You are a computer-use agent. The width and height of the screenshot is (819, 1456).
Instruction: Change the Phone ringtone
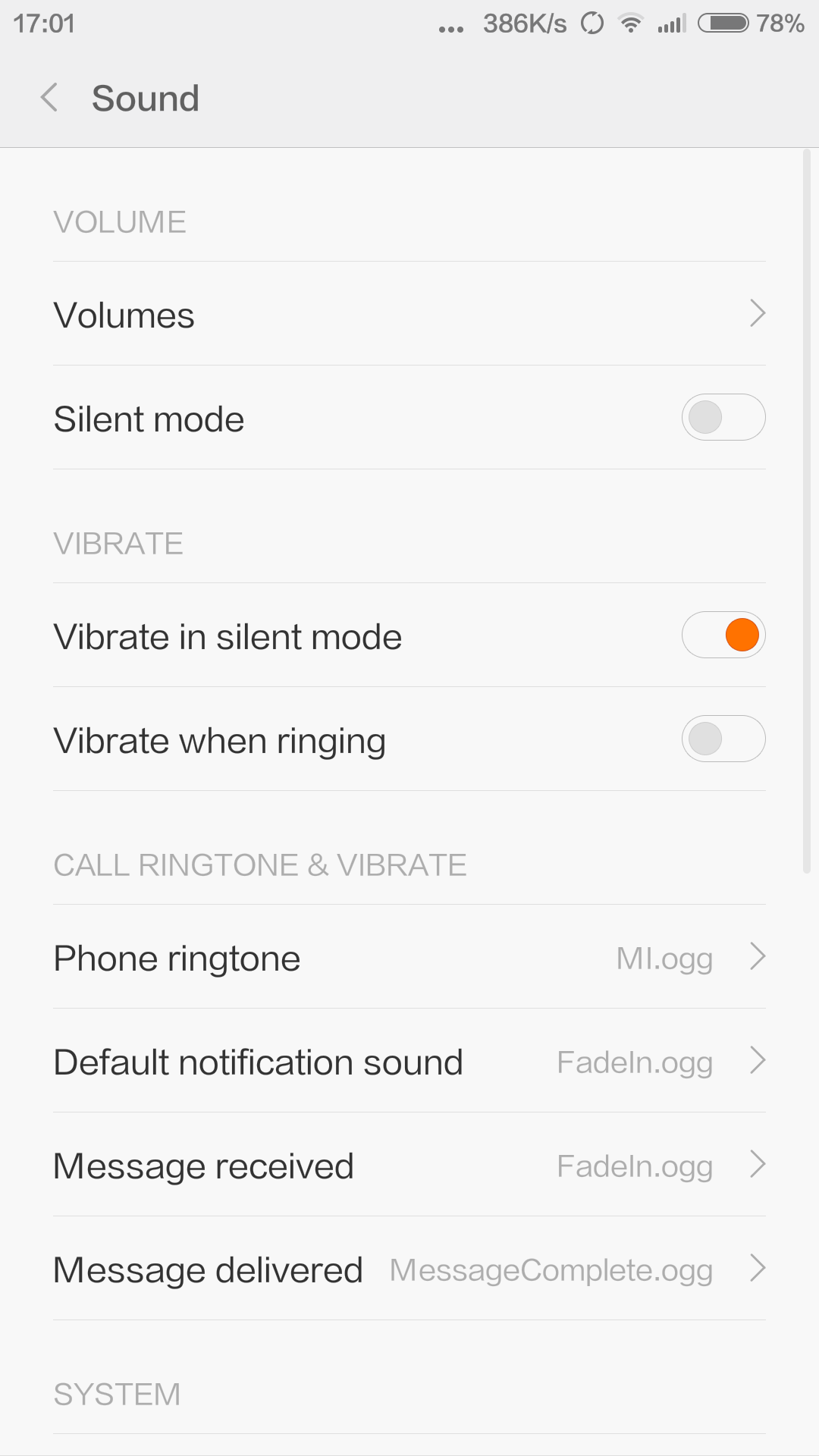click(x=409, y=957)
